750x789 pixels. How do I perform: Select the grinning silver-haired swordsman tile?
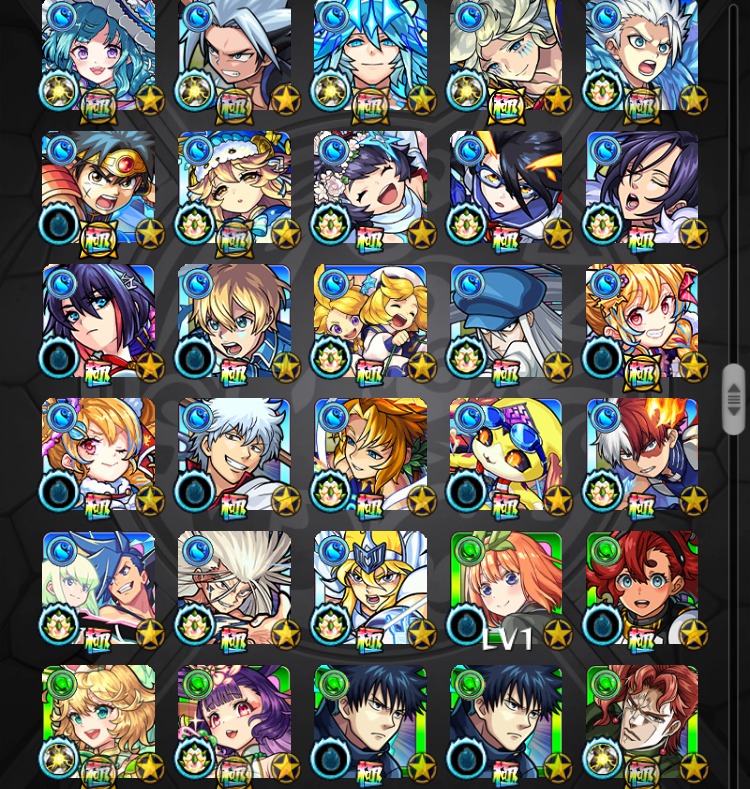click(234, 455)
